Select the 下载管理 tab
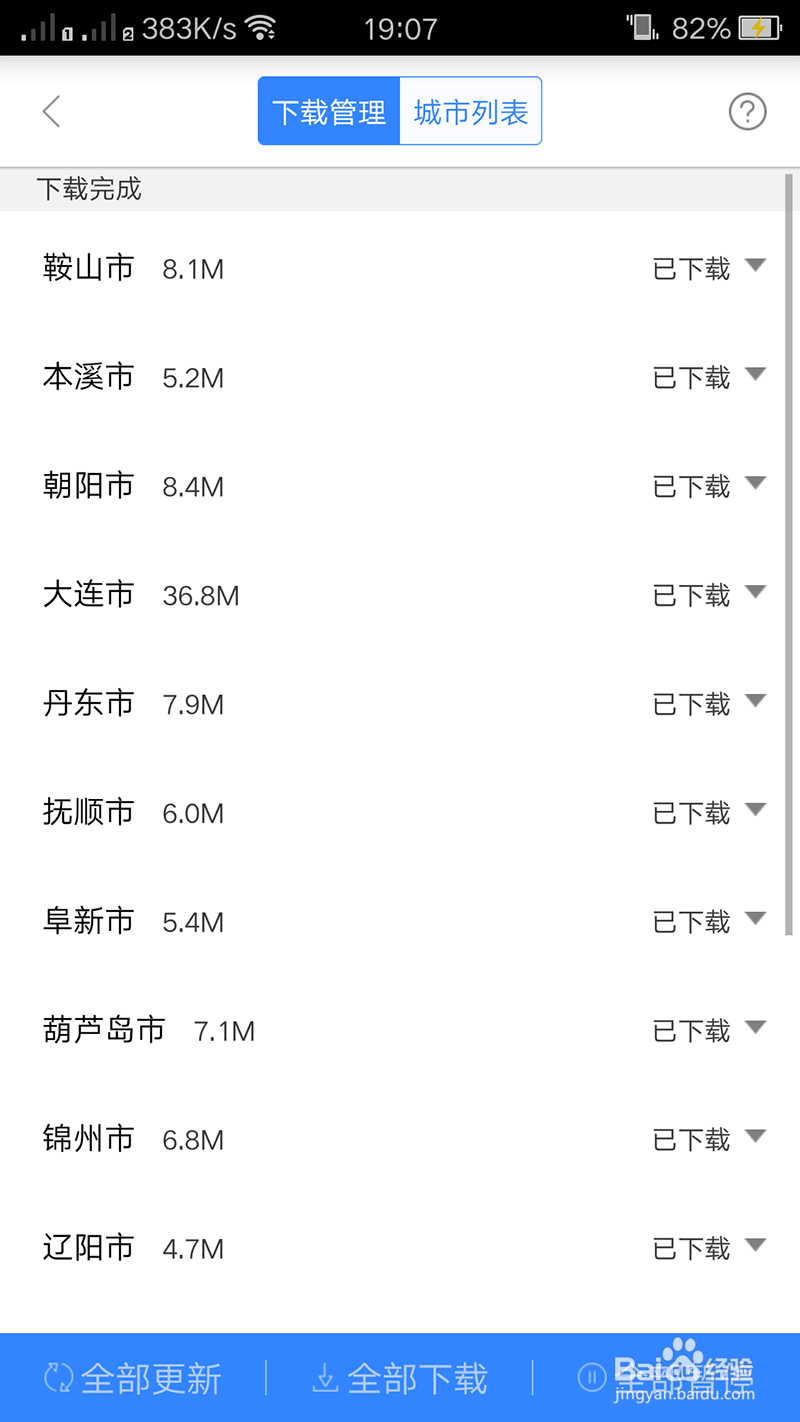Image resolution: width=800 pixels, height=1422 pixels. point(329,112)
